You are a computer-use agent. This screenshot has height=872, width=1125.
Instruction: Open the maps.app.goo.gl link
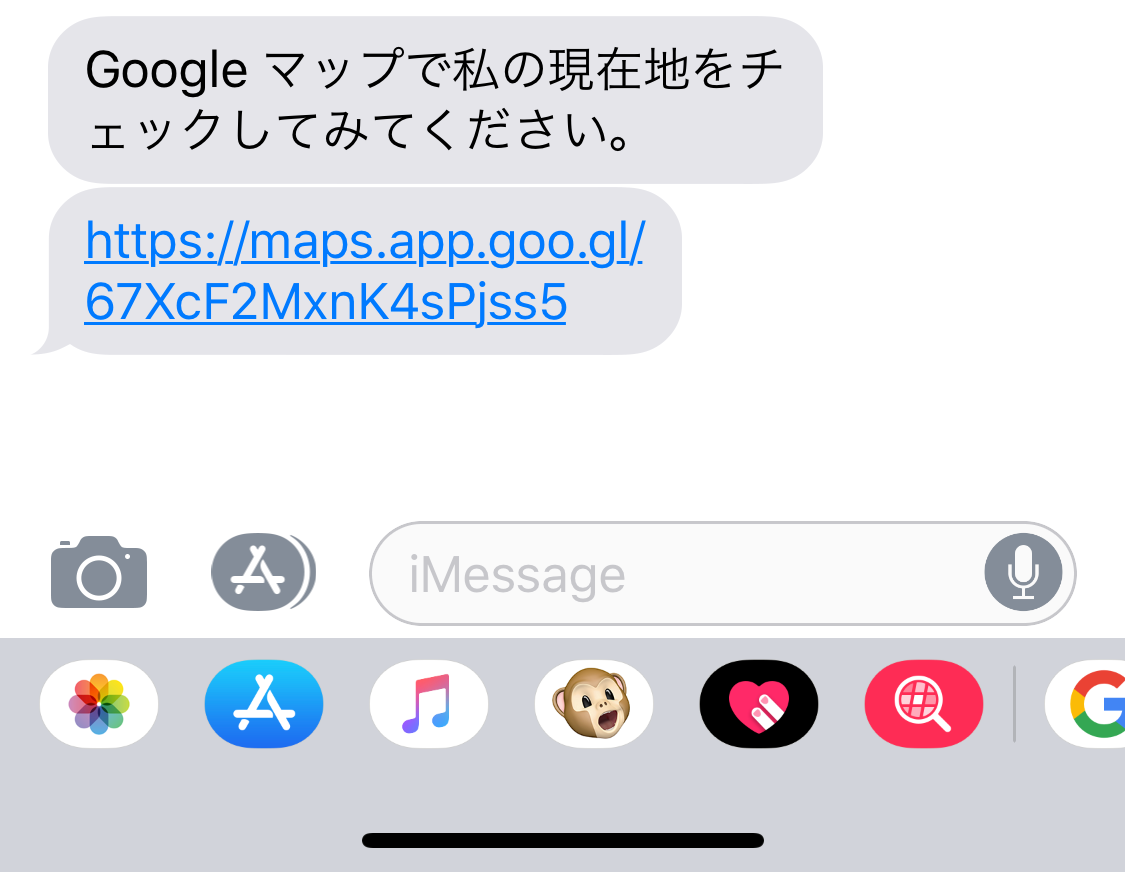coord(364,271)
